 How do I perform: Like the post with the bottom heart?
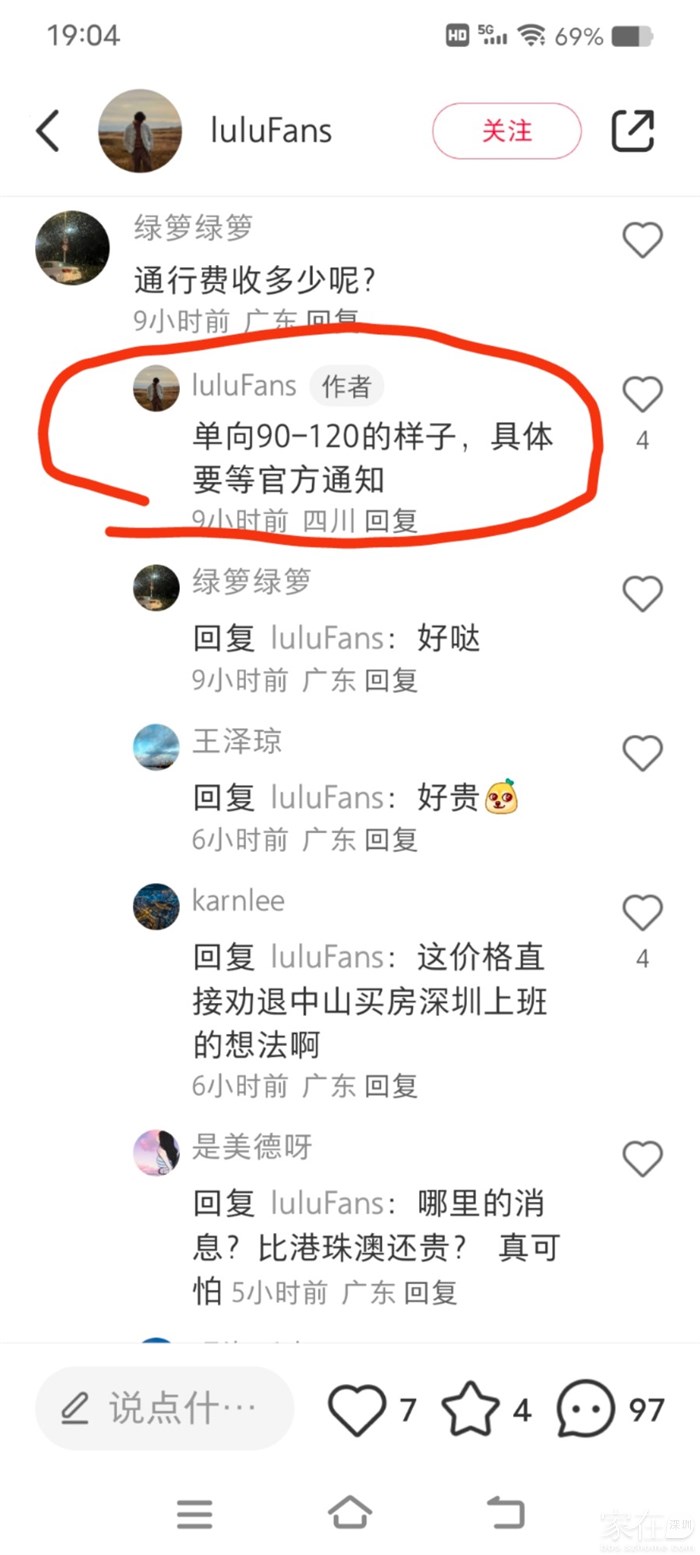click(357, 1410)
